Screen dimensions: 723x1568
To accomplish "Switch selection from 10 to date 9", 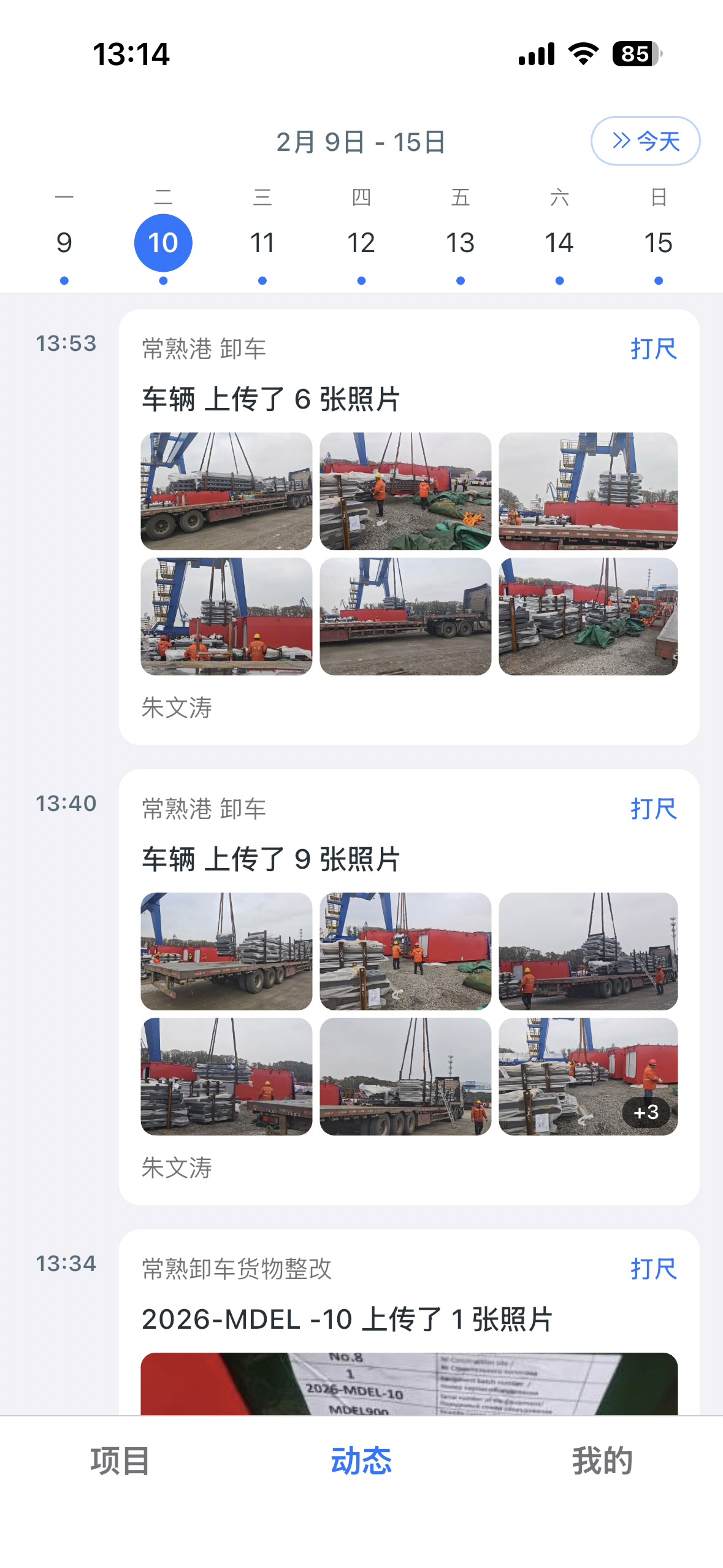I will (64, 242).
